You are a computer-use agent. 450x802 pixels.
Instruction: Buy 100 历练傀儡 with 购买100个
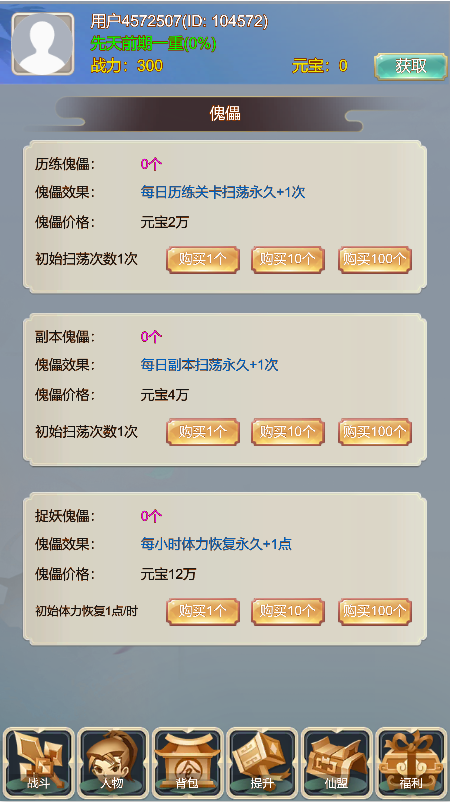pos(375,259)
